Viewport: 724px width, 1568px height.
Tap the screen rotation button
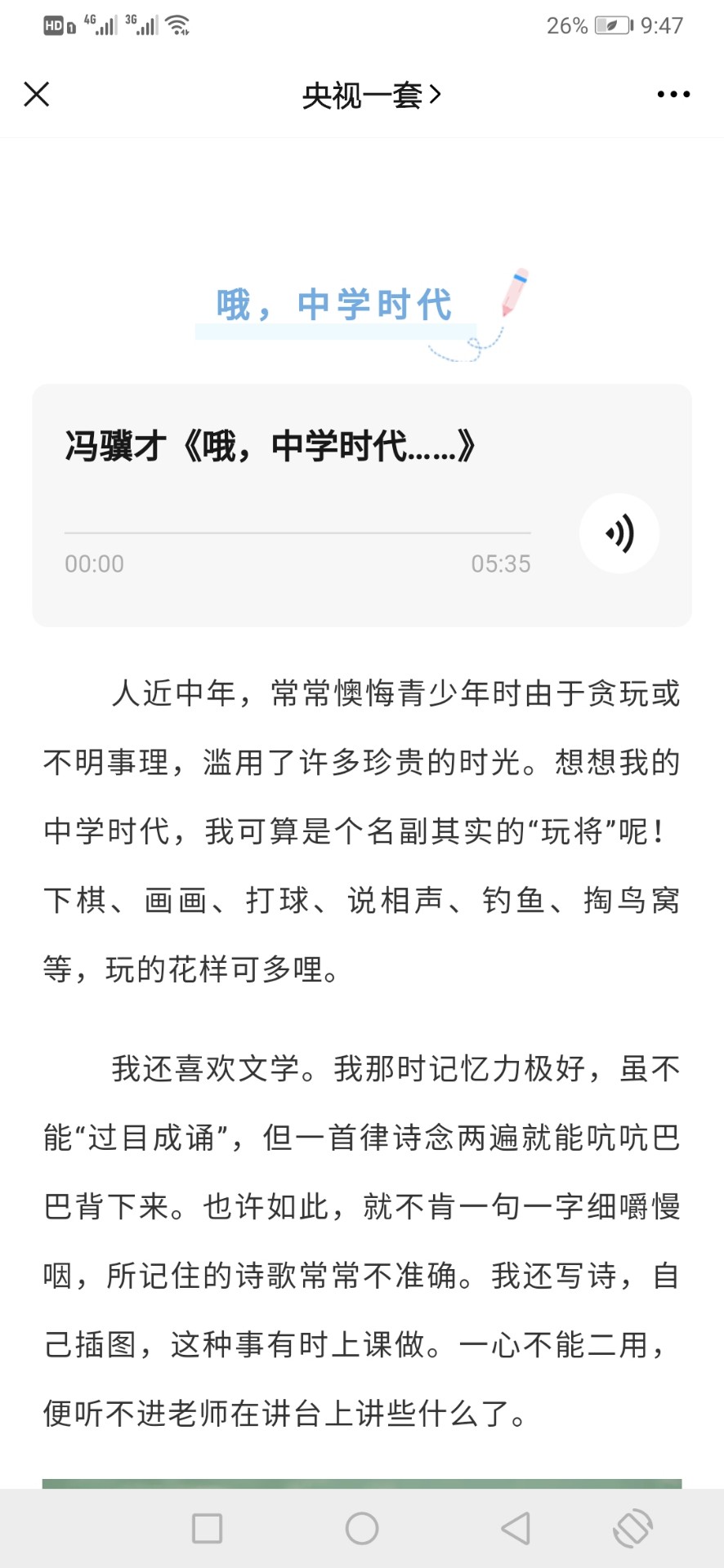(633, 1528)
